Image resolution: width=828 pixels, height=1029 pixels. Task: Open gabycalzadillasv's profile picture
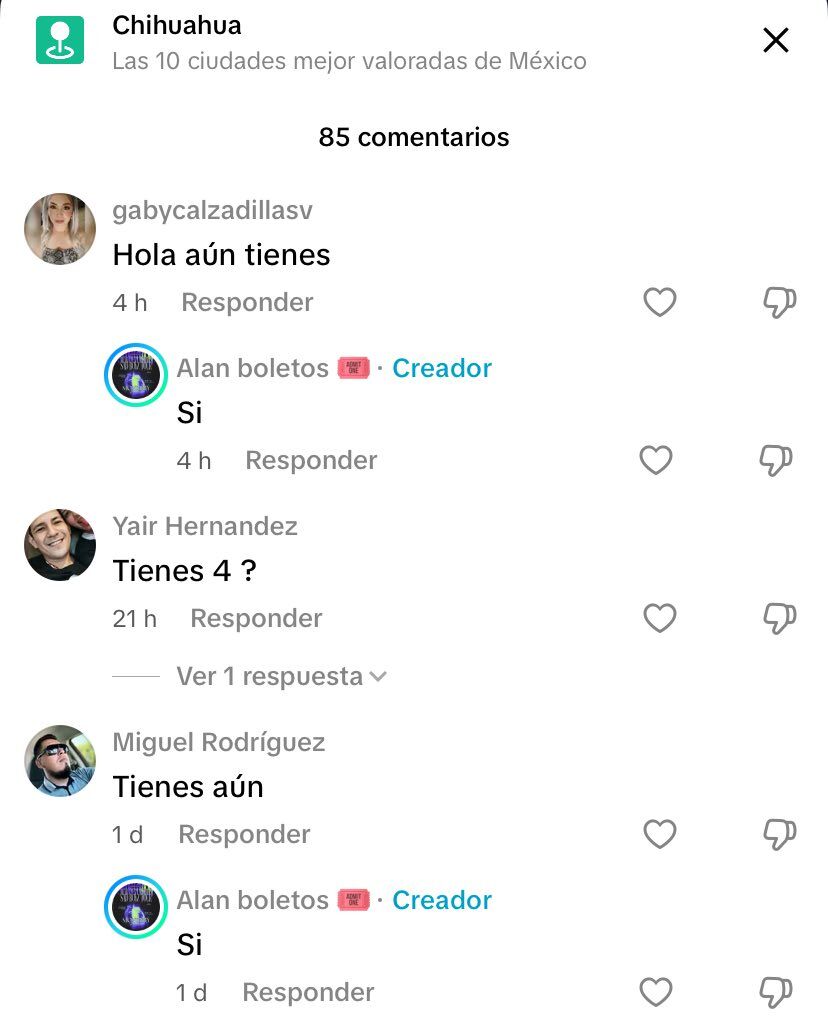pyautogui.click(x=60, y=229)
